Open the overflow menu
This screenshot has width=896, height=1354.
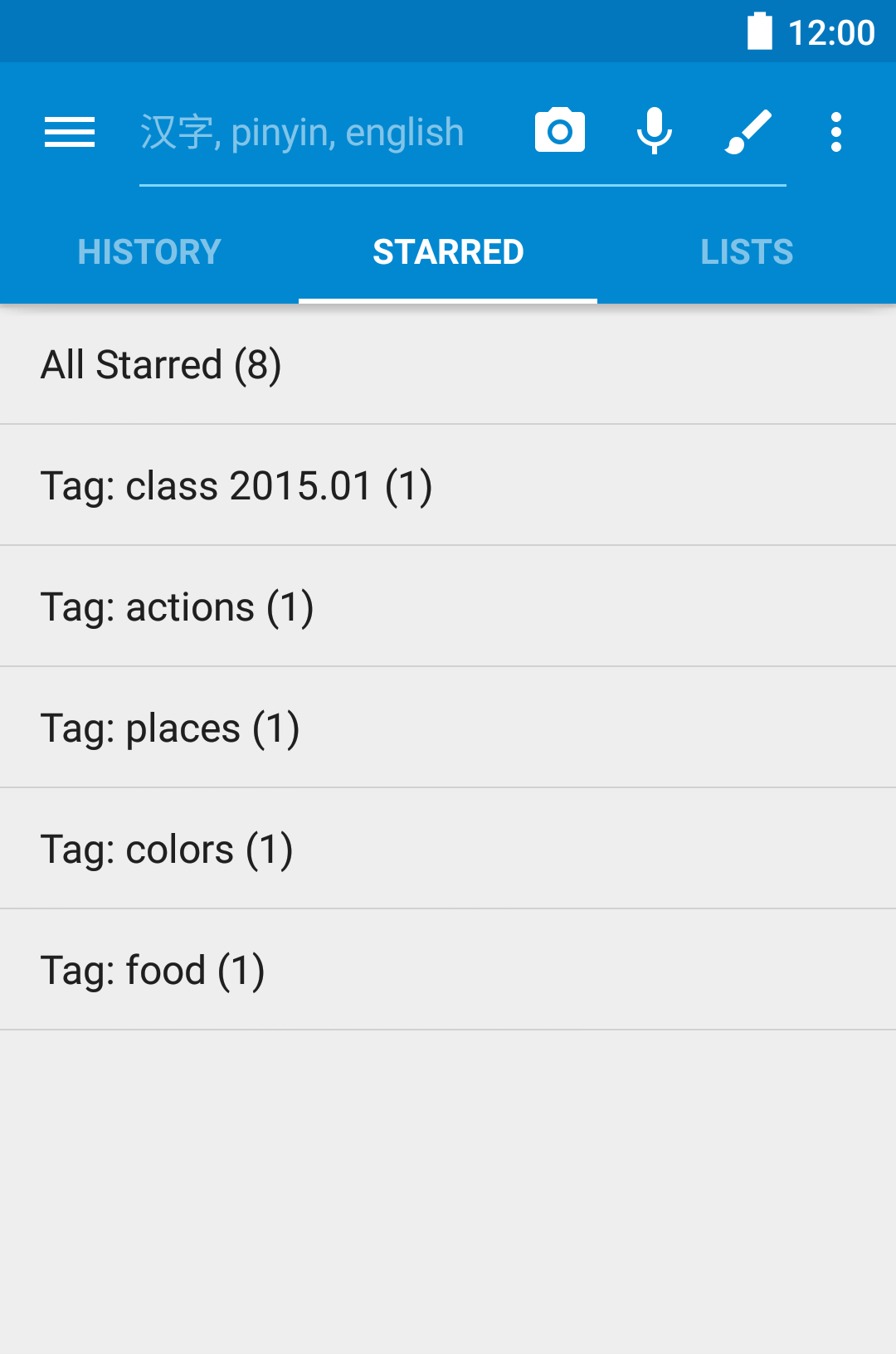(x=836, y=133)
